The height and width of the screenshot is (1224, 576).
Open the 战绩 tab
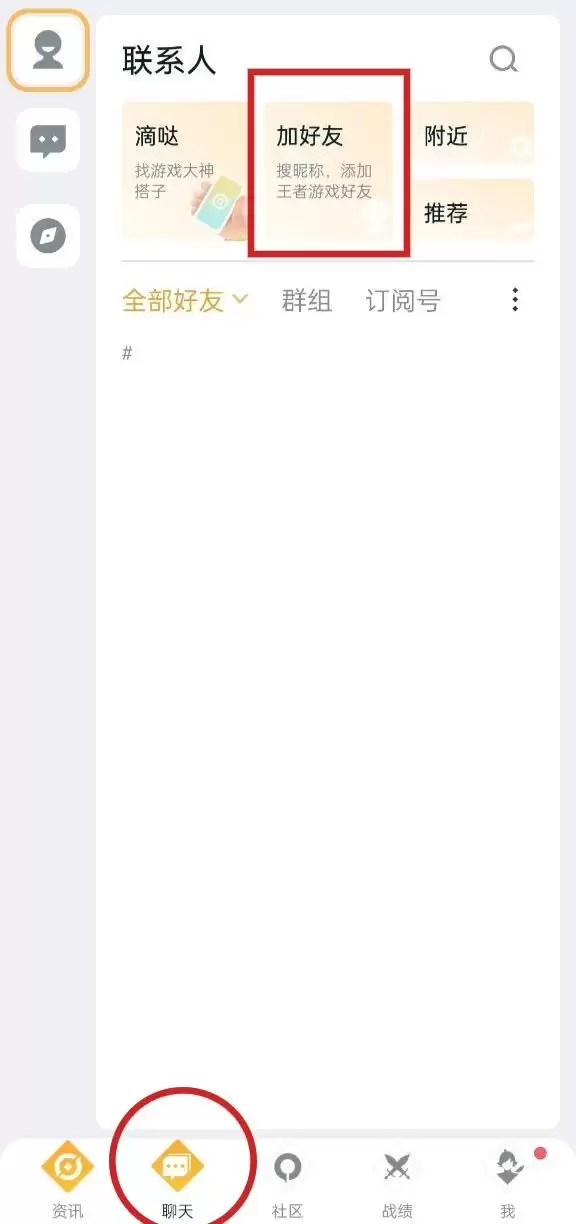[x=397, y=1180]
